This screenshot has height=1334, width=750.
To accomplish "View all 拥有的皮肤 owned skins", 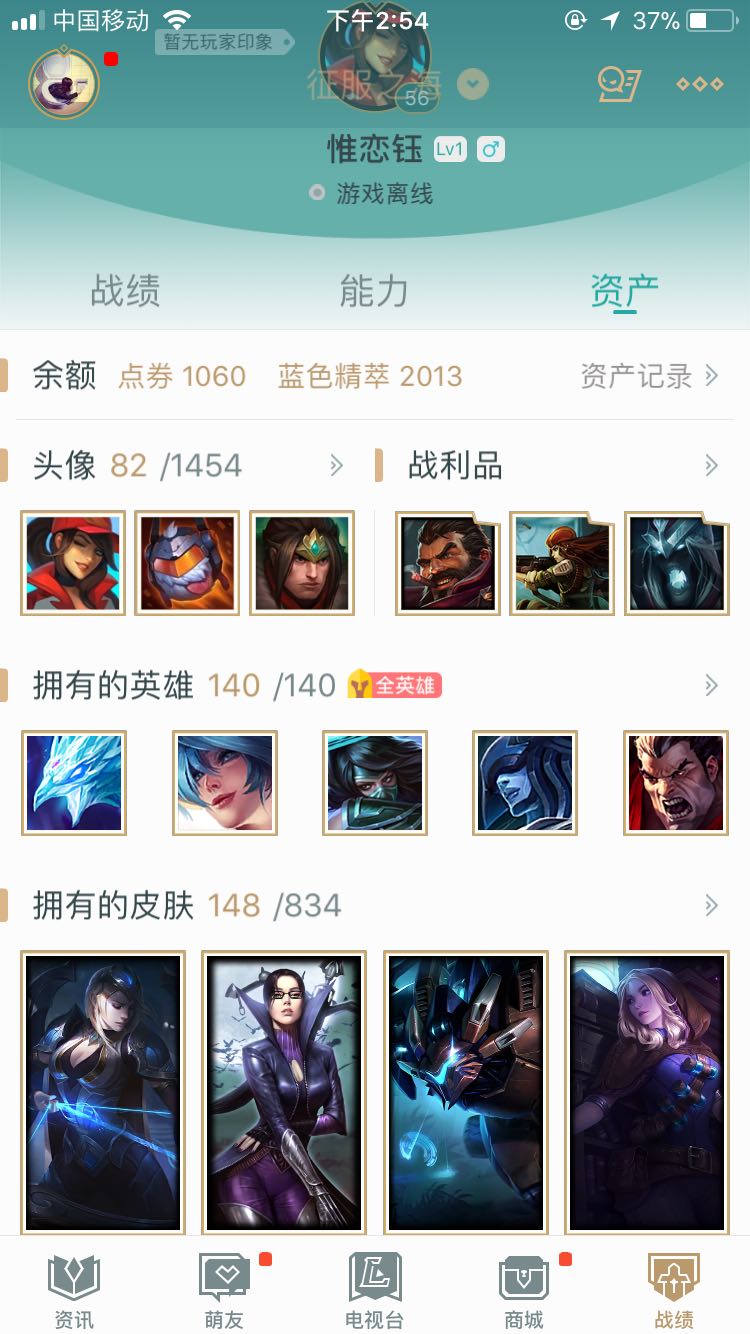I will click(710, 905).
